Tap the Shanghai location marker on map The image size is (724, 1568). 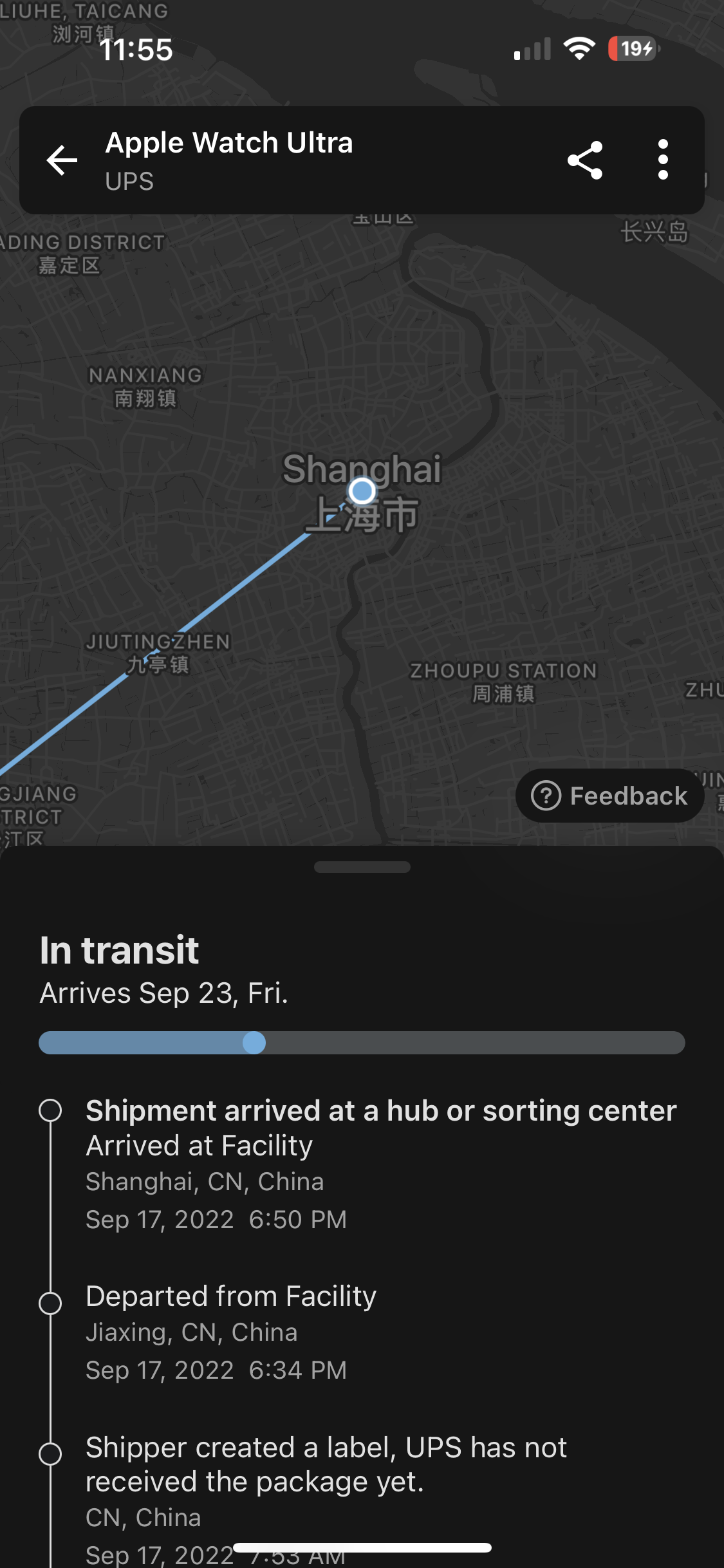362,491
